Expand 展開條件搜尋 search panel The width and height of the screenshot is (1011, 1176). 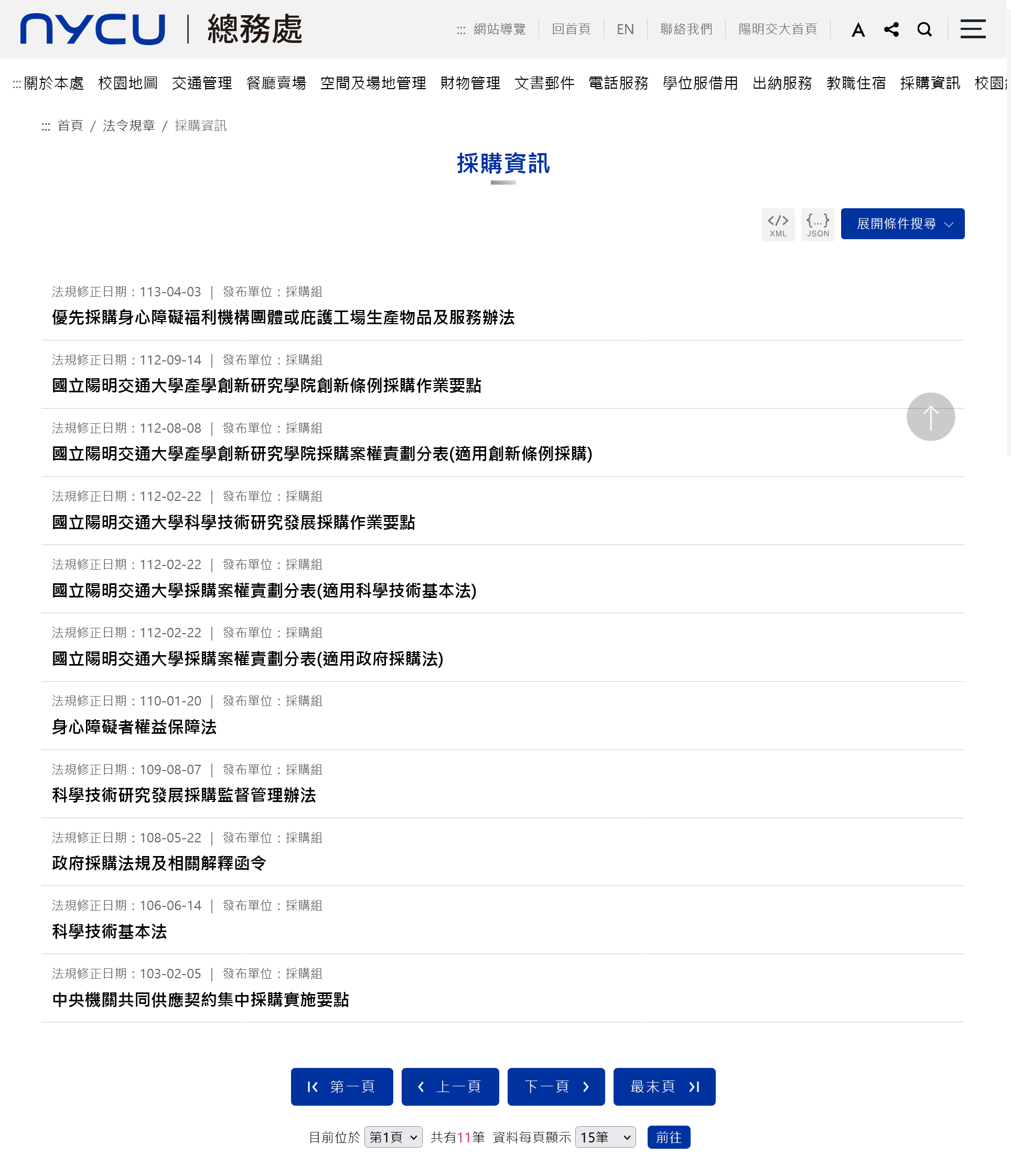point(902,223)
